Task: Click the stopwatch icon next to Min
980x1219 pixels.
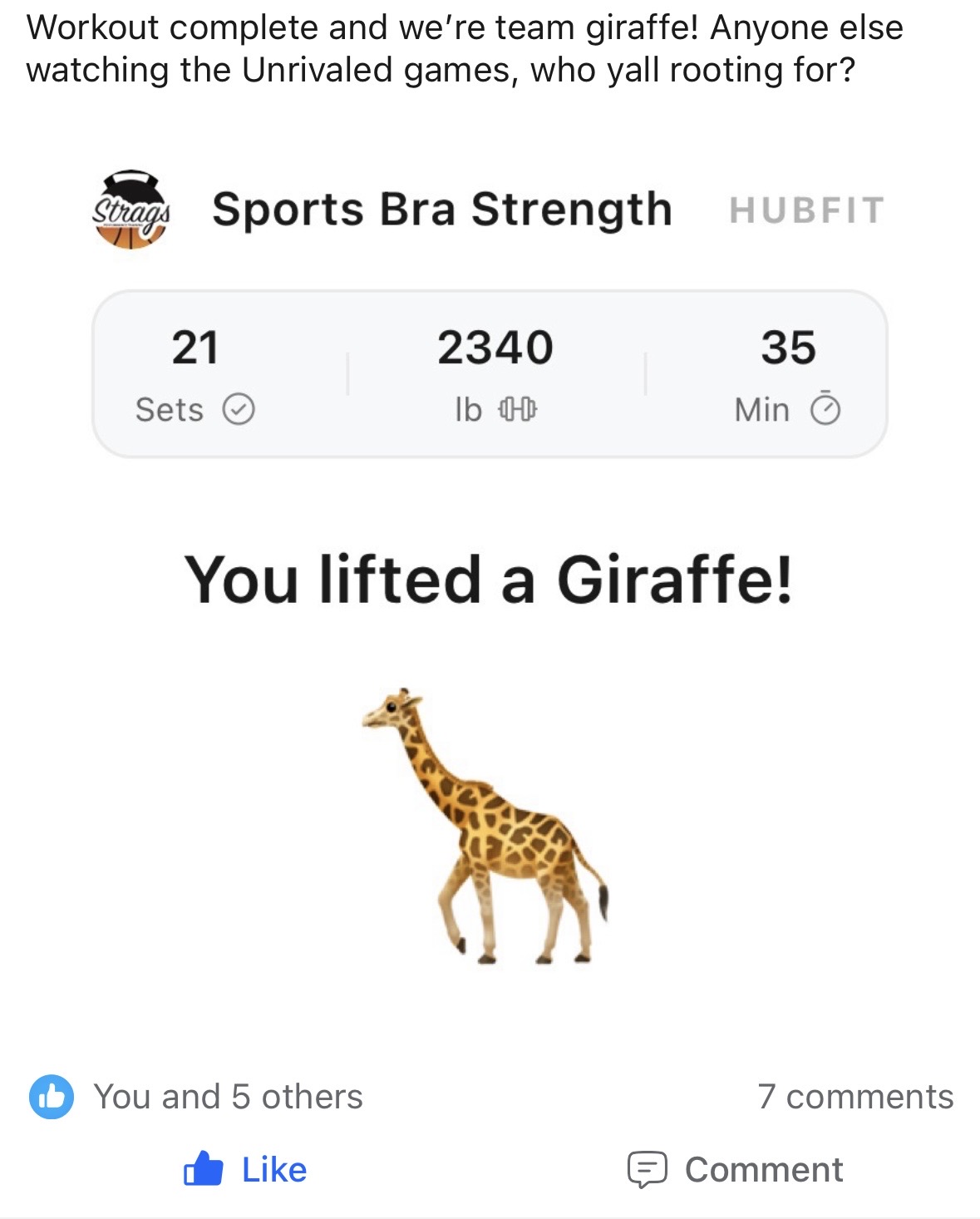Action: click(825, 408)
